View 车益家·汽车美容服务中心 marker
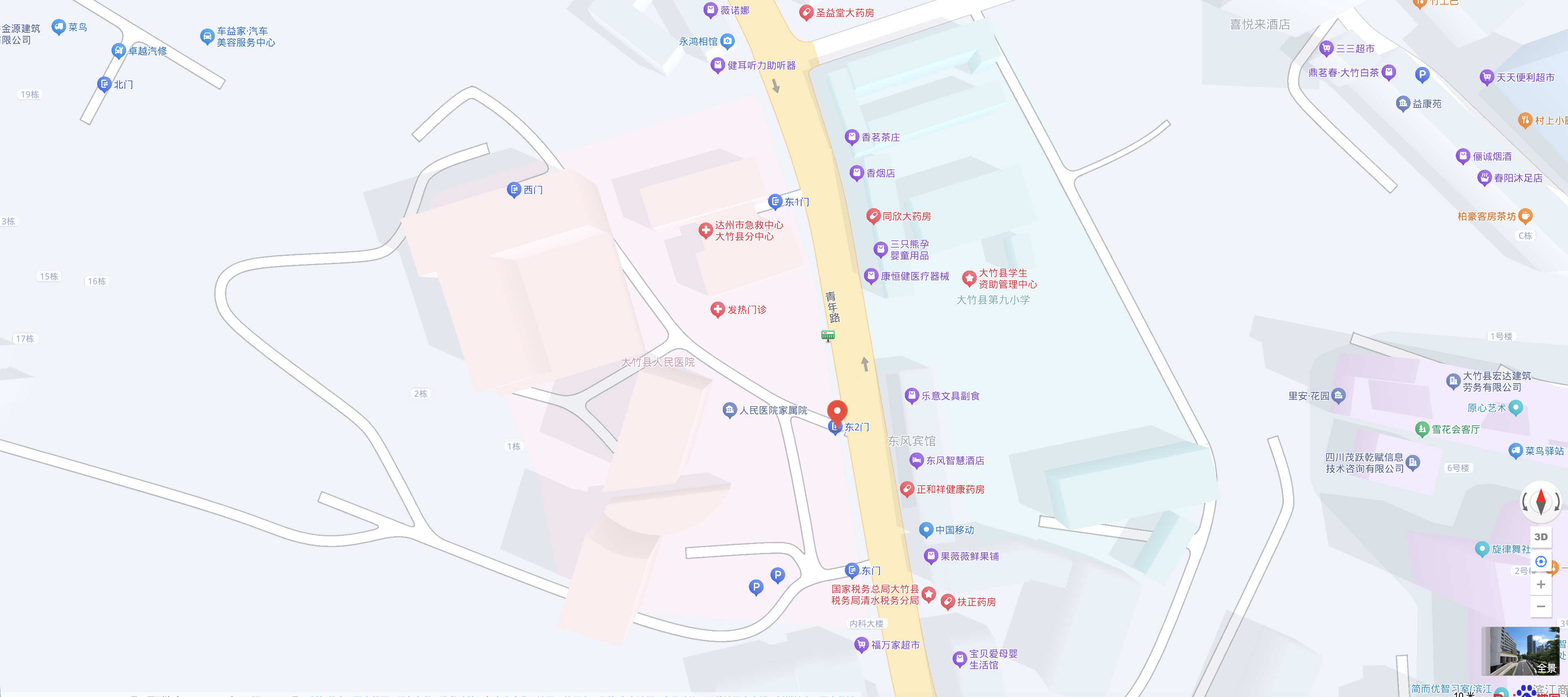Screen dimensions: 1568x697 (x=207, y=36)
